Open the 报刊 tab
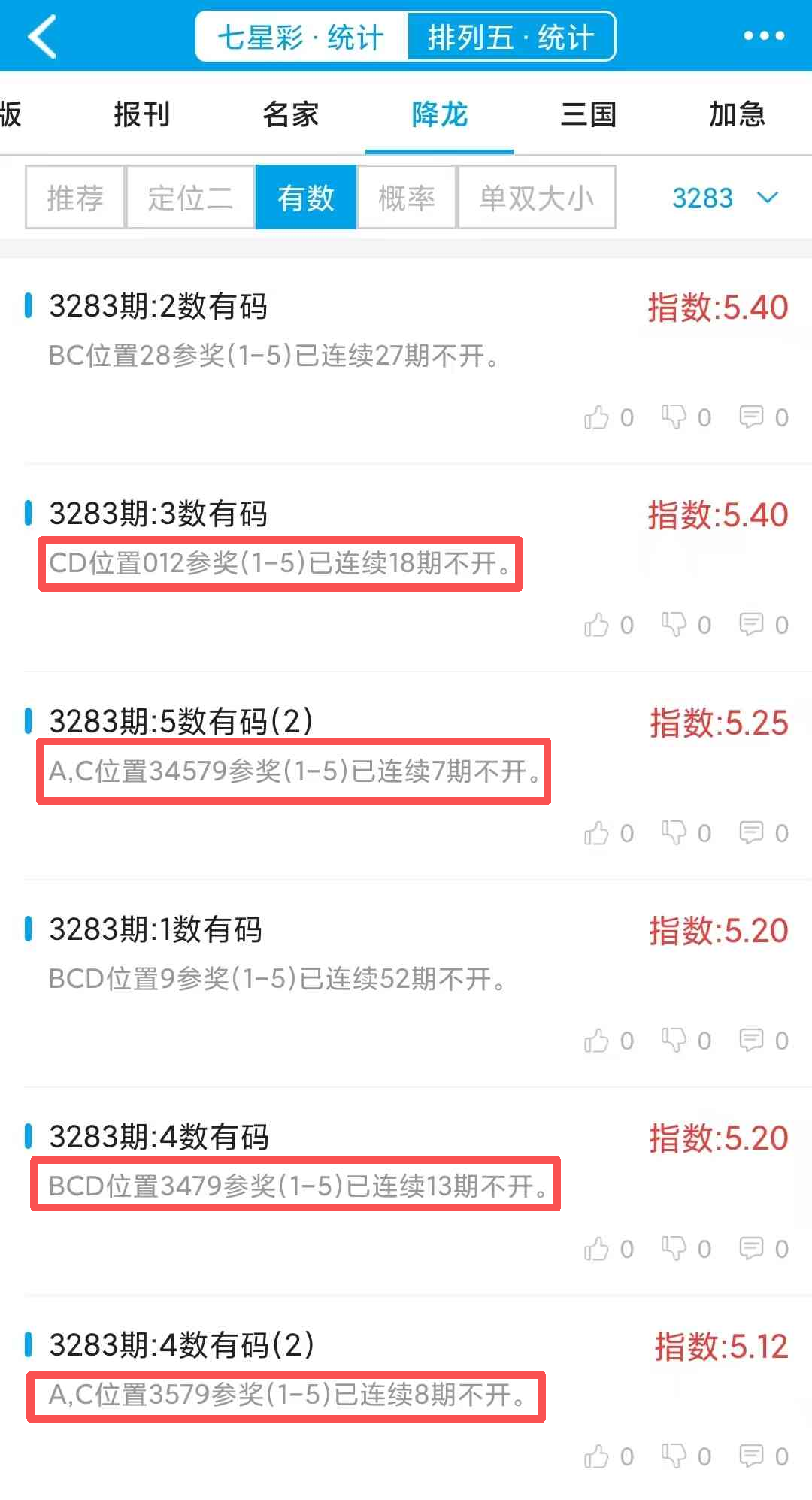The width and height of the screenshot is (812, 1500). click(141, 115)
